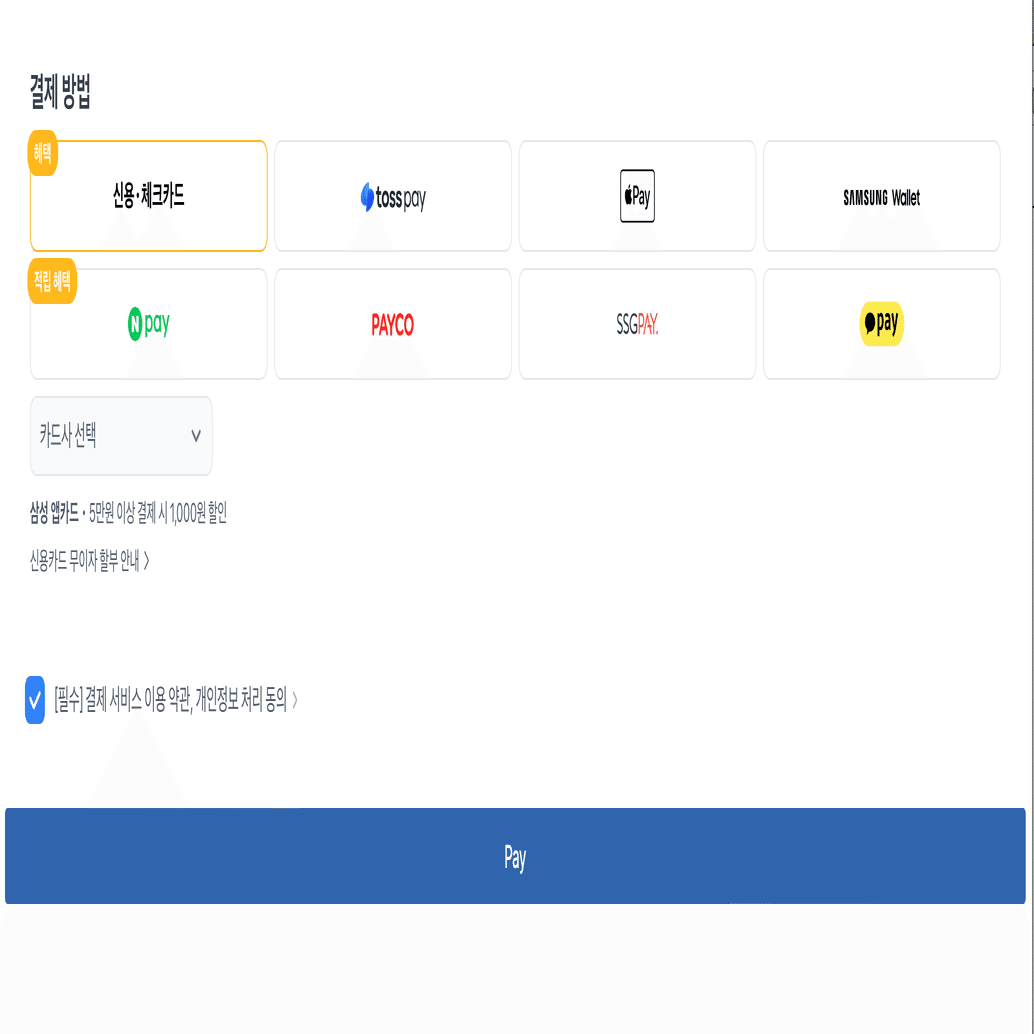
Task: Select Apple Pay option
Action: 637,196
